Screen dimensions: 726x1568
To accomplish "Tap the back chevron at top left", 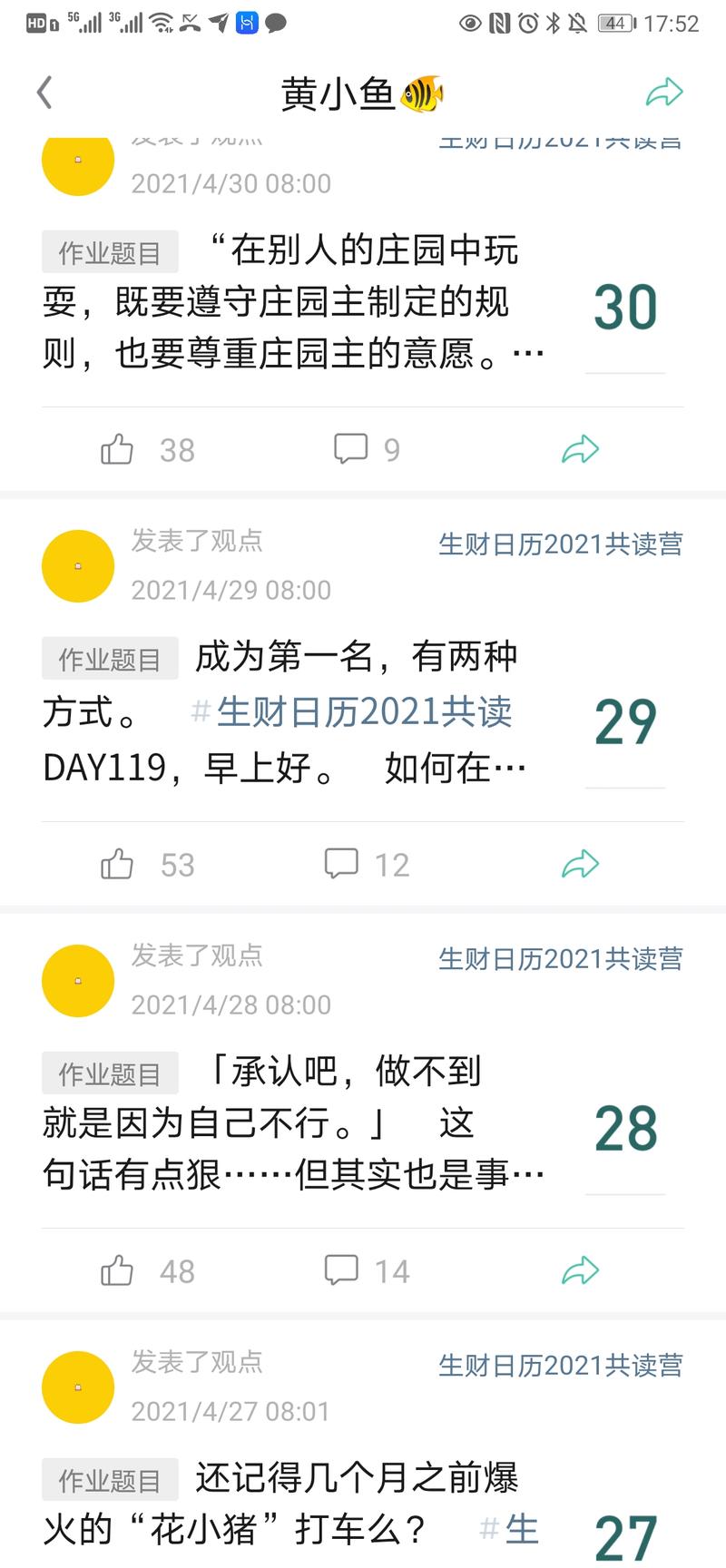I will tap(44, 92).
